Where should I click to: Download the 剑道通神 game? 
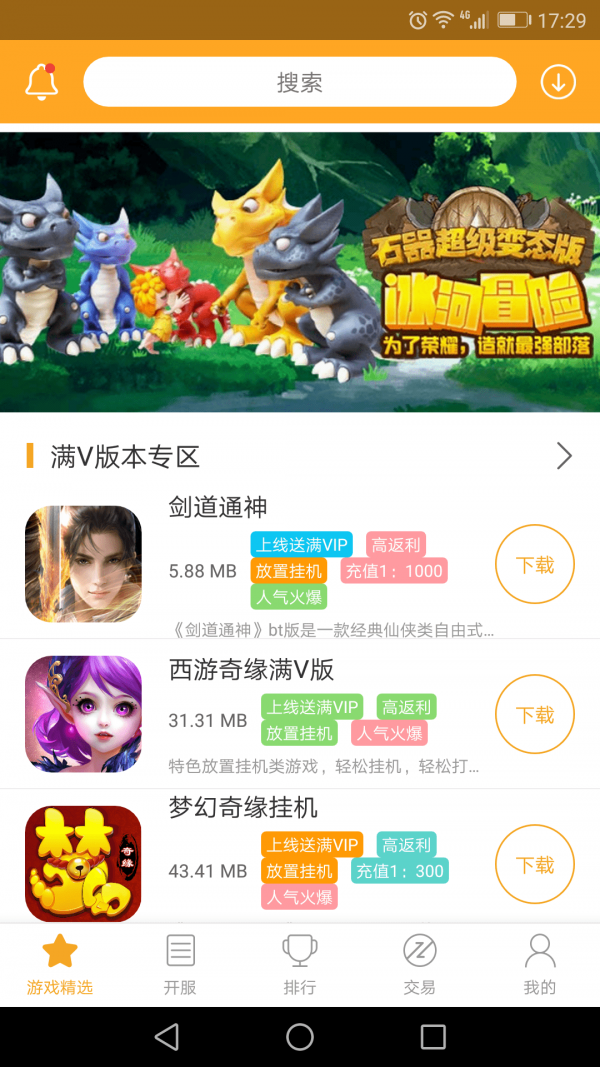[534, 565]
